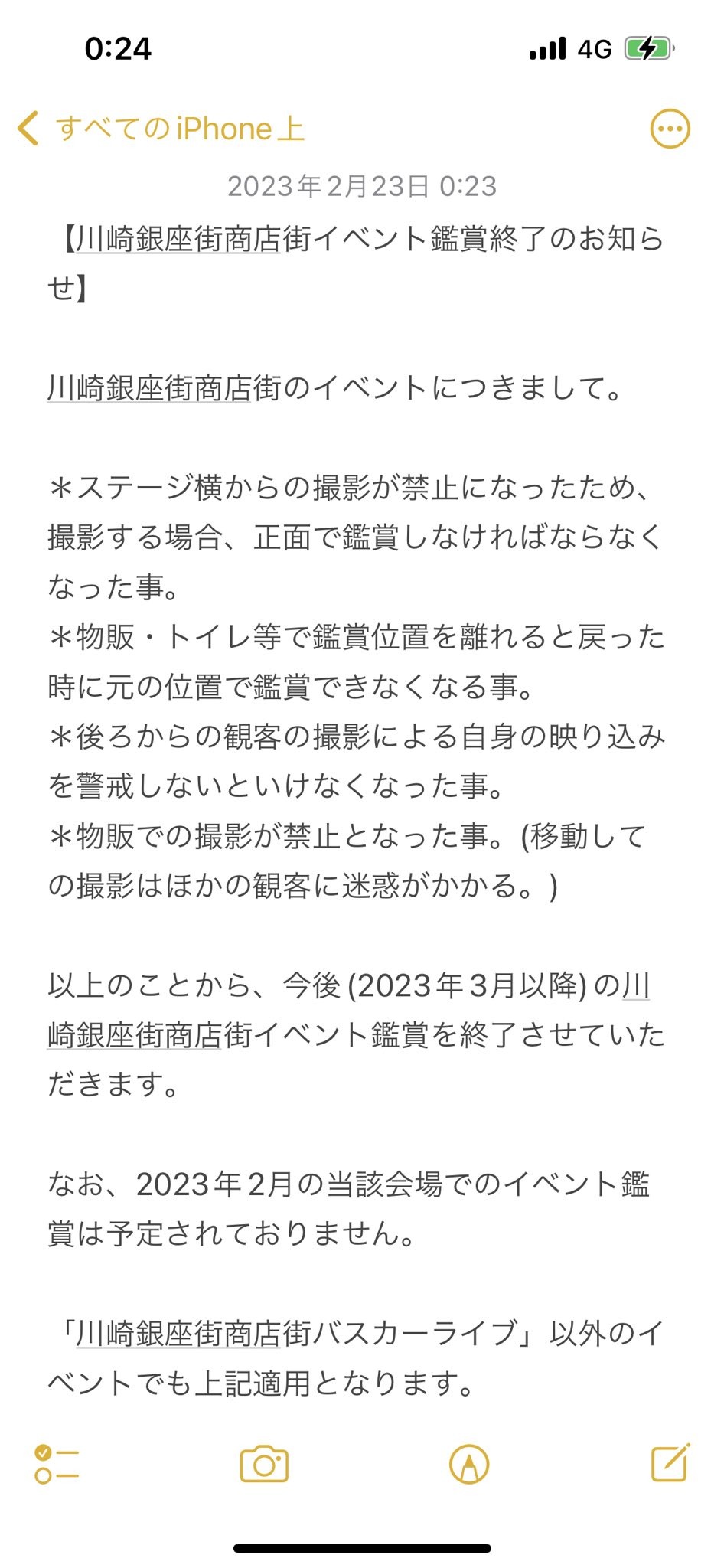Compose a new note

click(670, 1462)
